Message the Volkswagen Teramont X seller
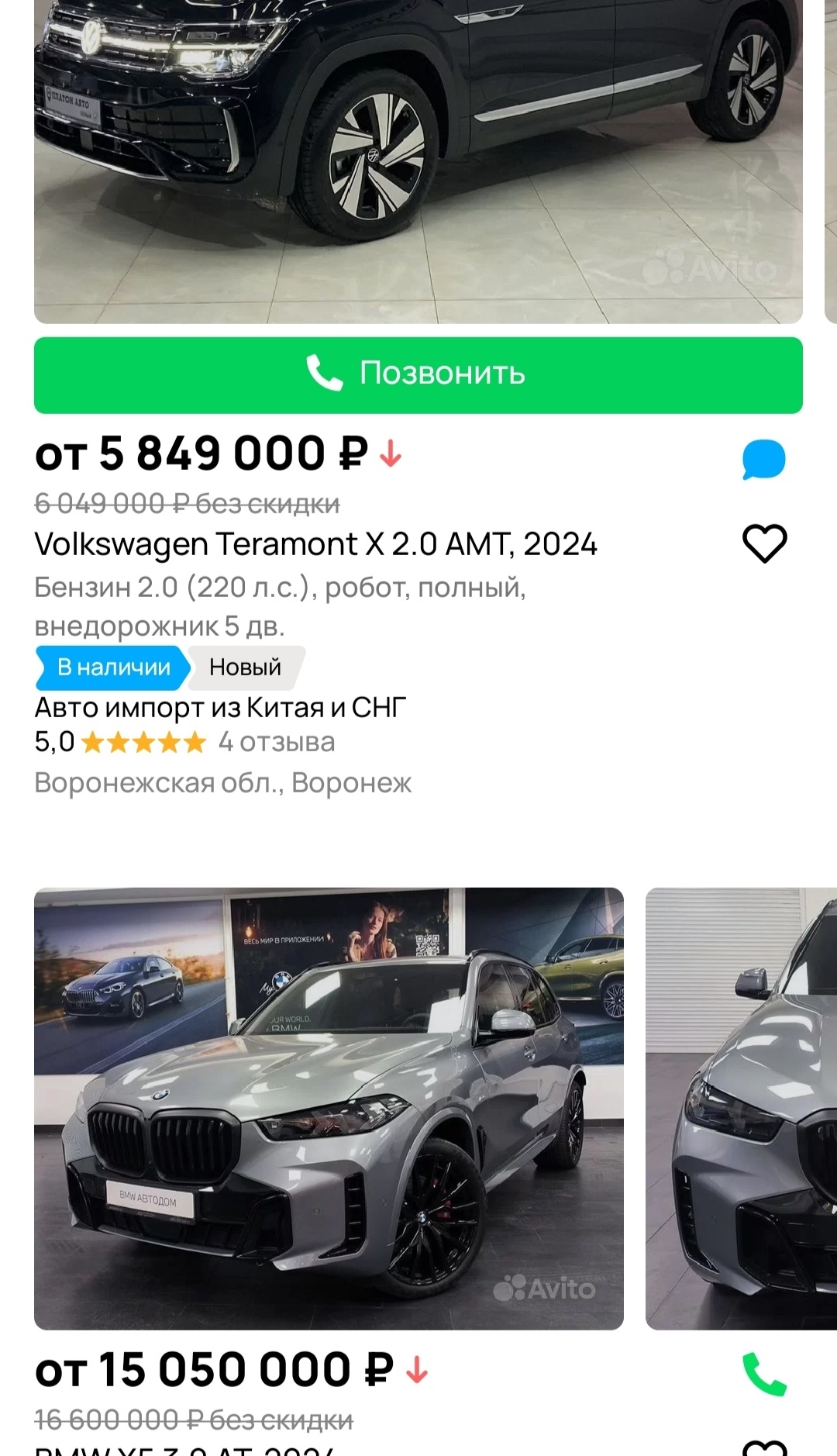The width and height of the screenshot is (837, 1456). (763, 459)
